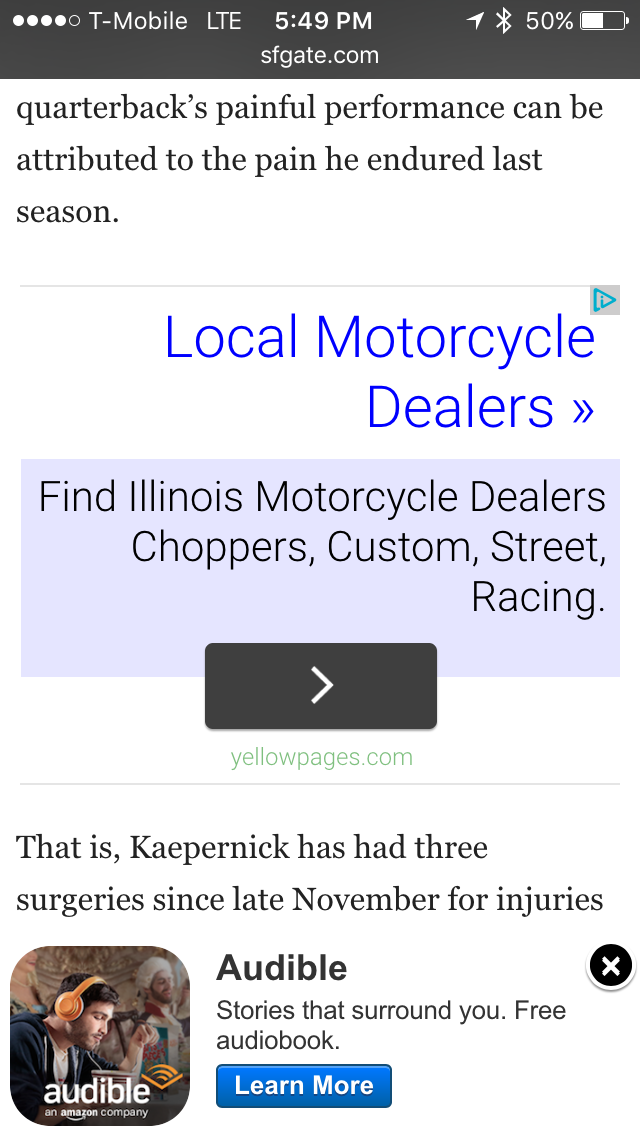Dismiss the Audible banner ad
This screenshot has width=640, height=1136.
[x=611, y=966]
